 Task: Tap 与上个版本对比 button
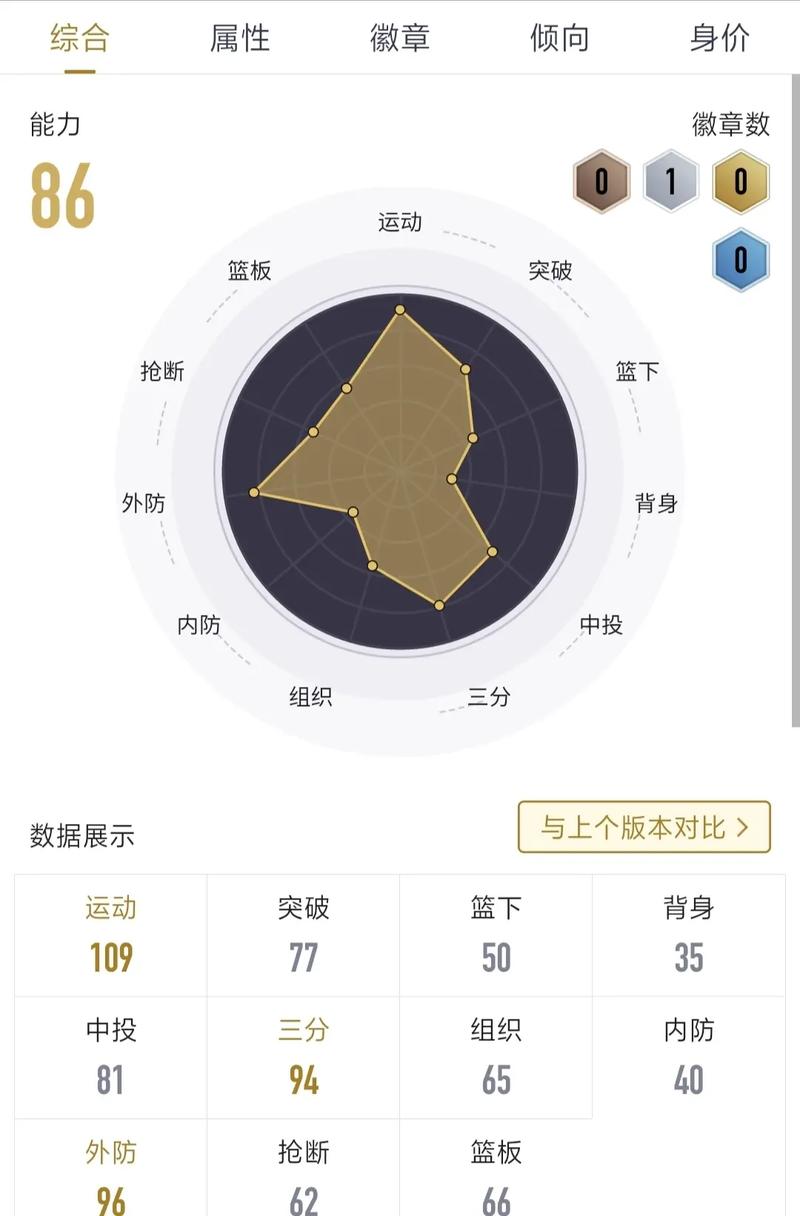644,827
